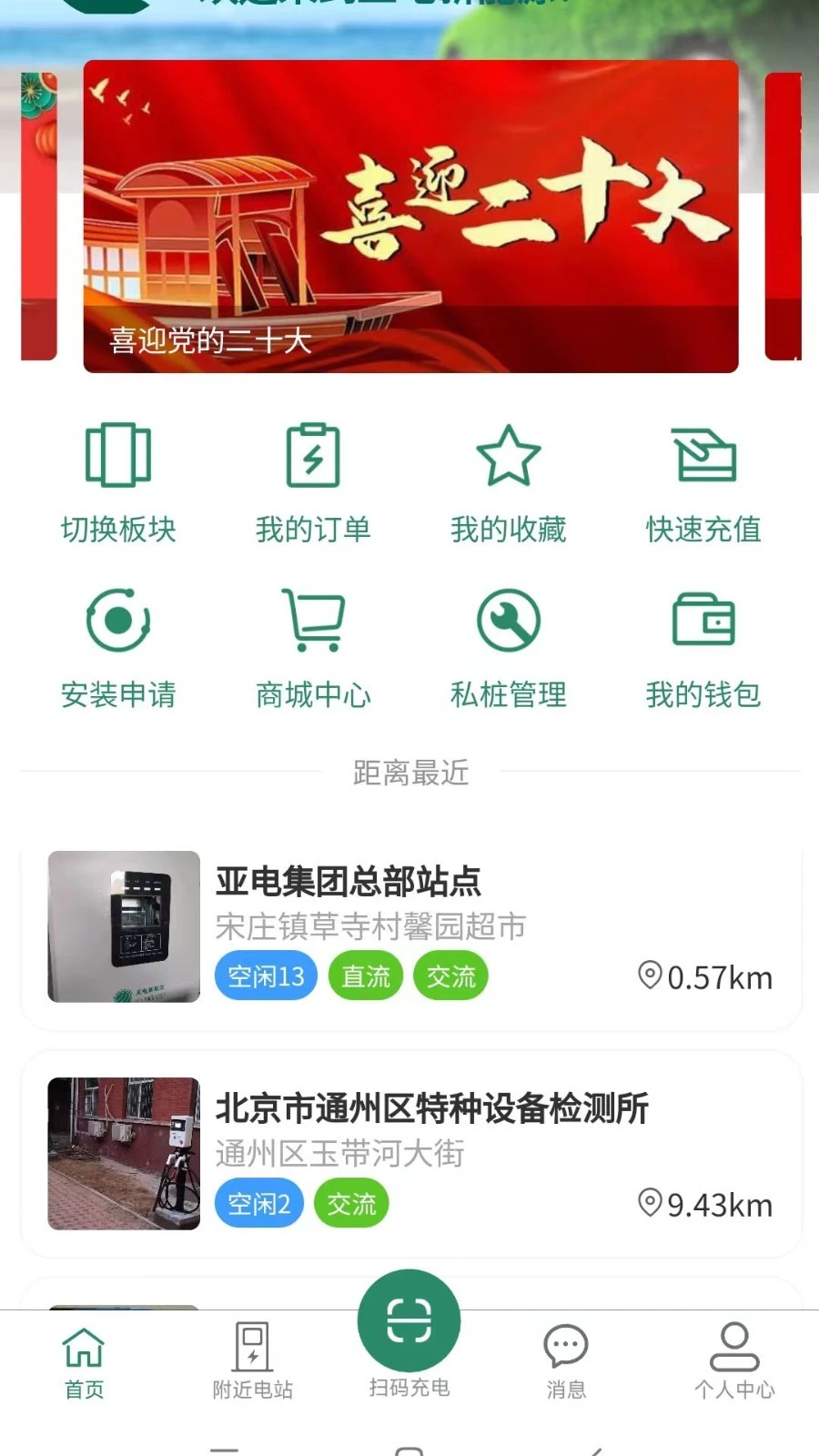View the station photo thumbnail for 亚电集团总部站点
The width and height of the screenshot is (819, 1456).
(x=124, y=925)
